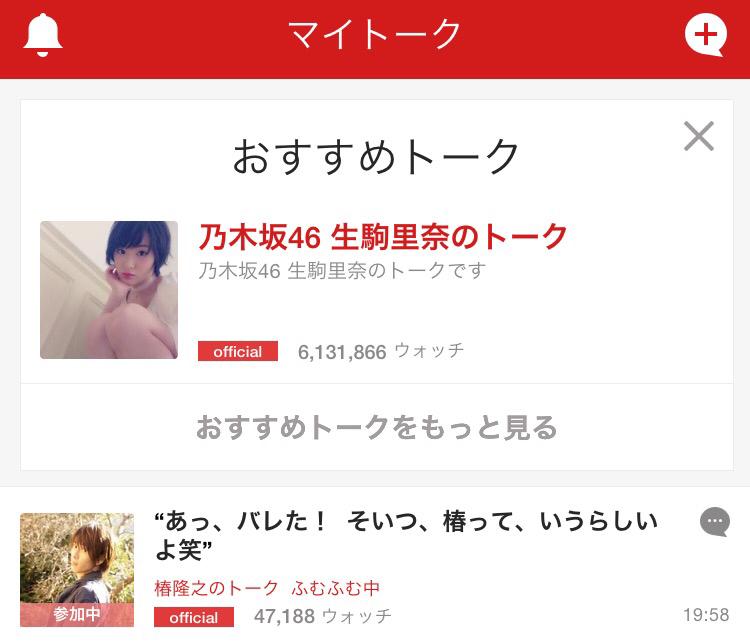Image resolution: width=750 pixels, height=642 pixels.
Task: Create a new talk with the plus icon
Action: [705, 36]
